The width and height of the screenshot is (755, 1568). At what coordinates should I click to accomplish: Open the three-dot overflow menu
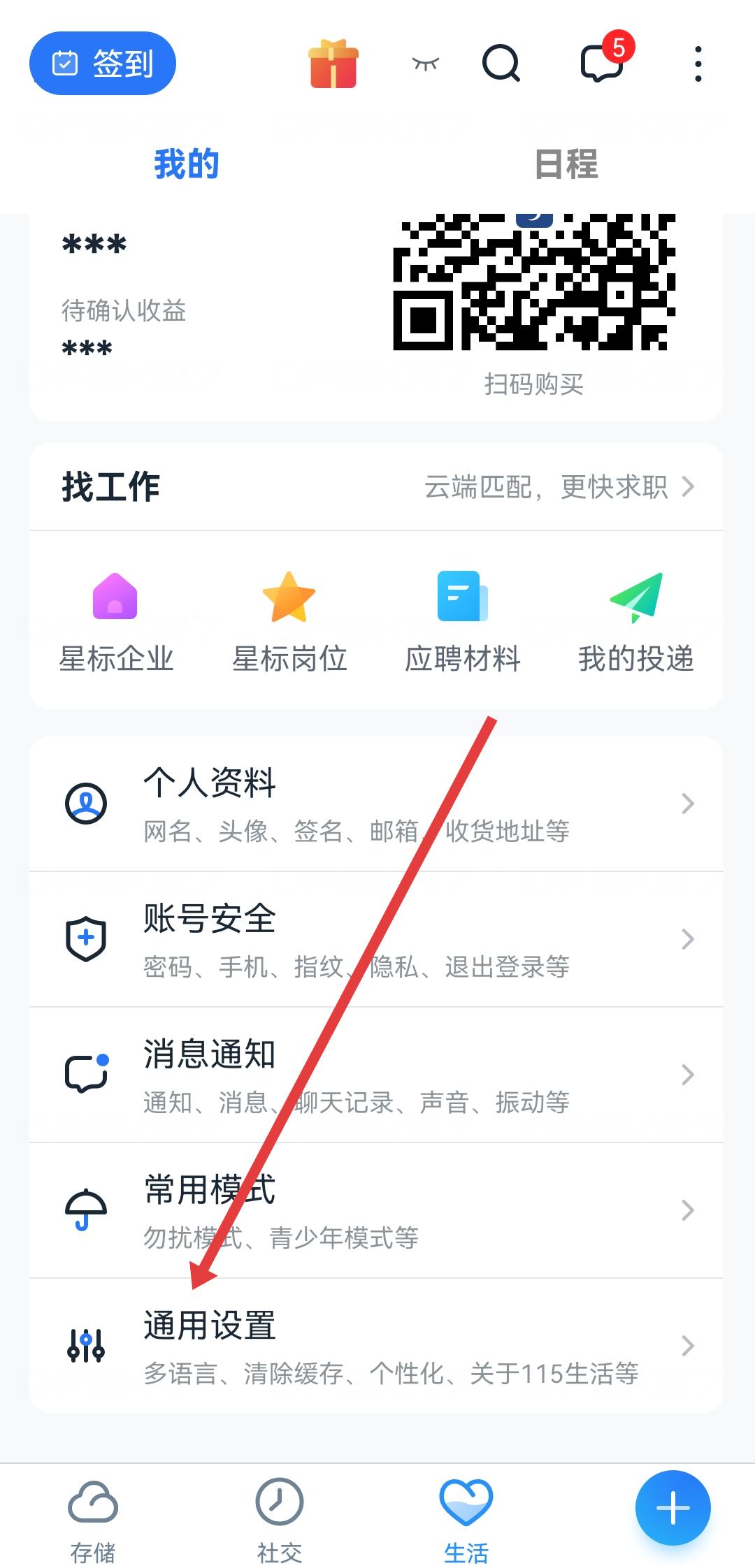click(698, 64)
